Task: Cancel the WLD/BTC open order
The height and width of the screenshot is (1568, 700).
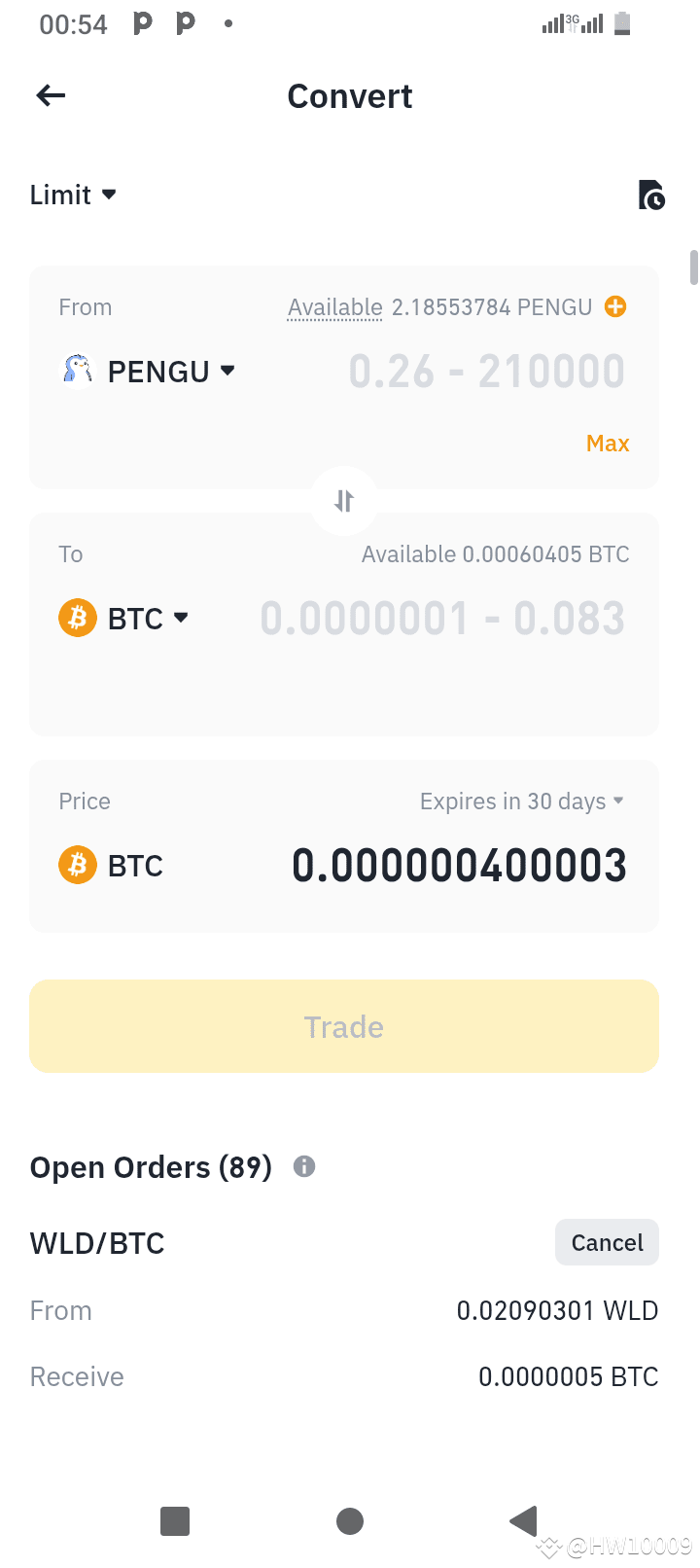Action: pyautogui.click(x=606, y=1242)
